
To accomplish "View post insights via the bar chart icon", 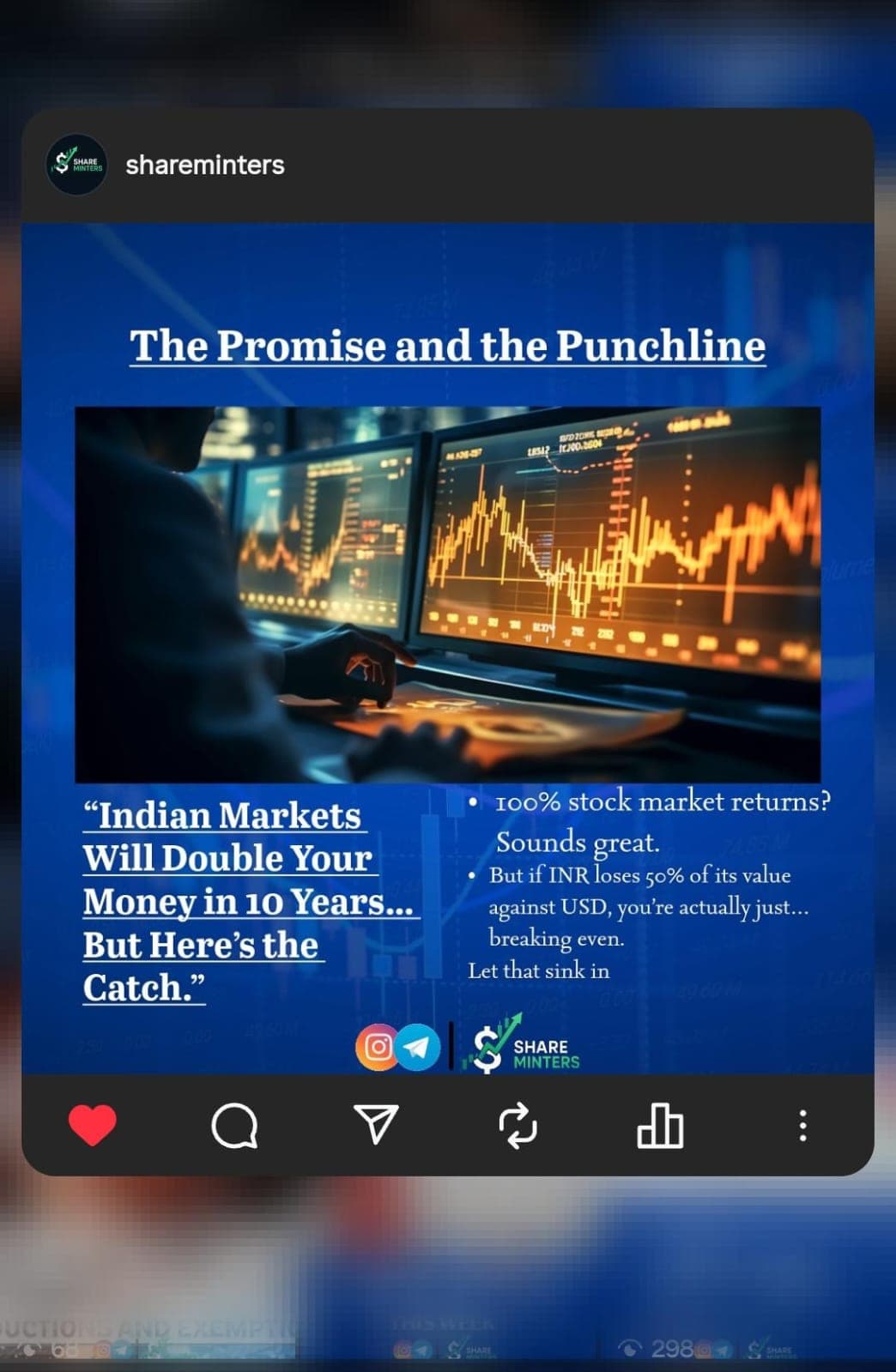I will point(660,1125).
